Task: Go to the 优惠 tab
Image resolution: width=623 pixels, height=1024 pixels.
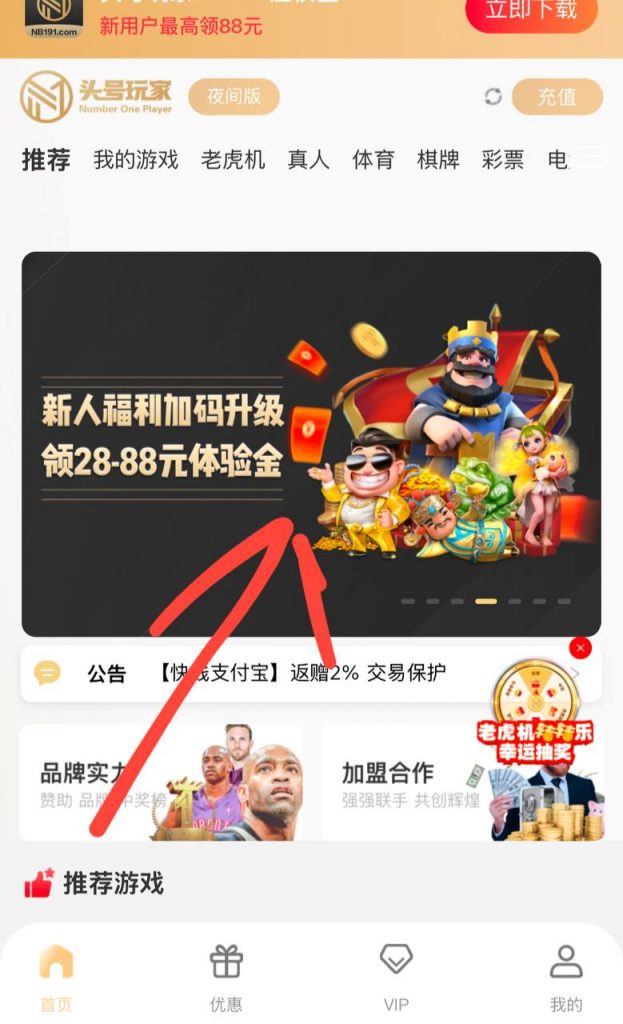Action: click(226, 977)
